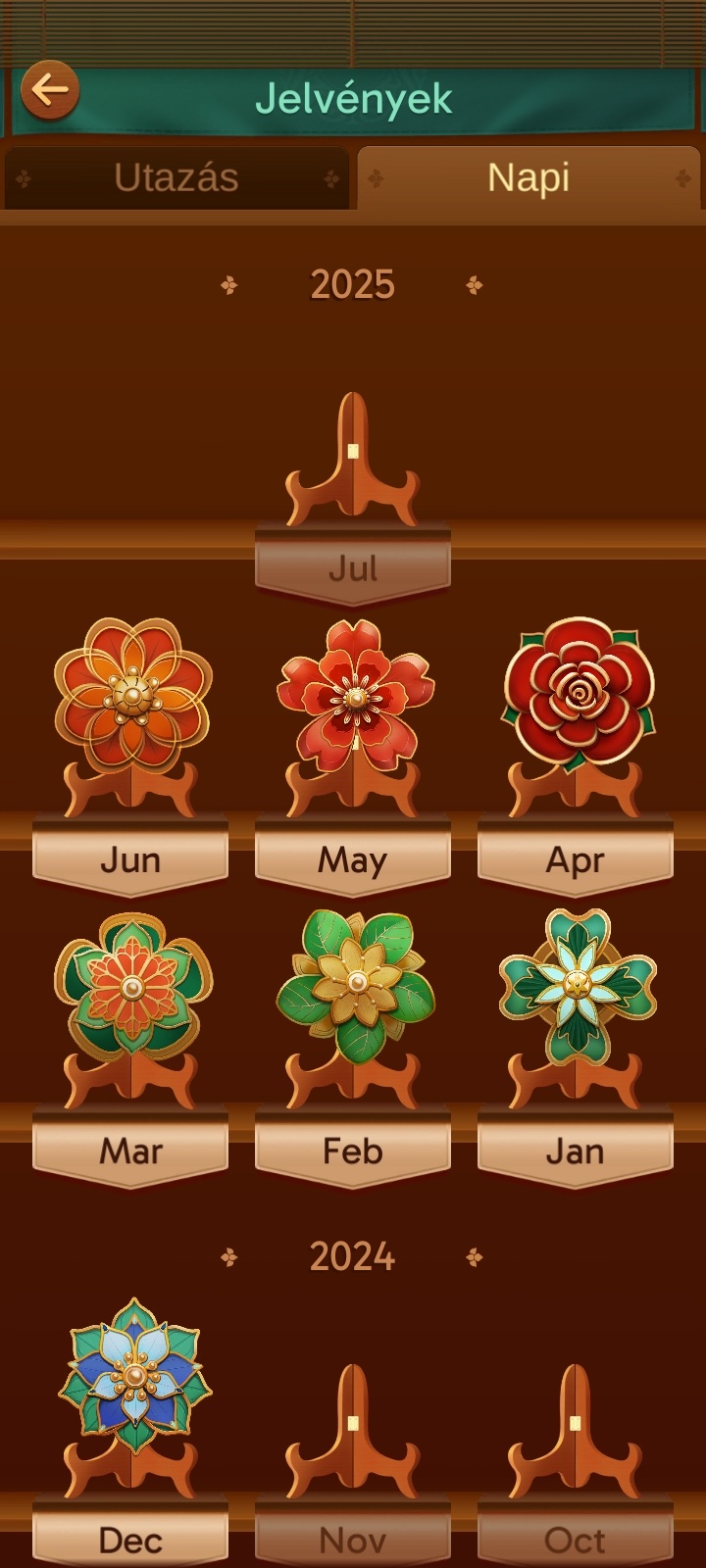Screen dimensions: 706x1568
Task: Go back using the arrow button
Action: tap(50, 90)
